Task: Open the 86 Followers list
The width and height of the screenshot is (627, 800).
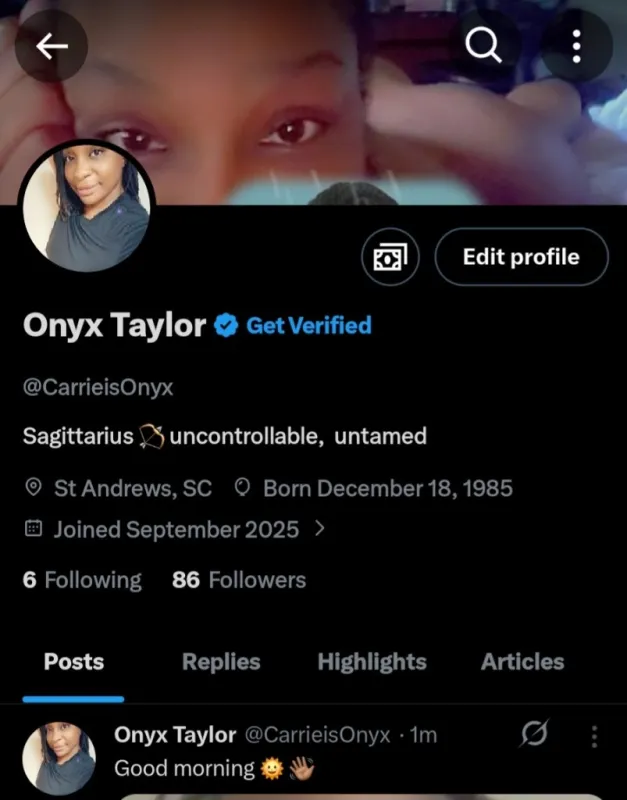Action: coord(239,580)
